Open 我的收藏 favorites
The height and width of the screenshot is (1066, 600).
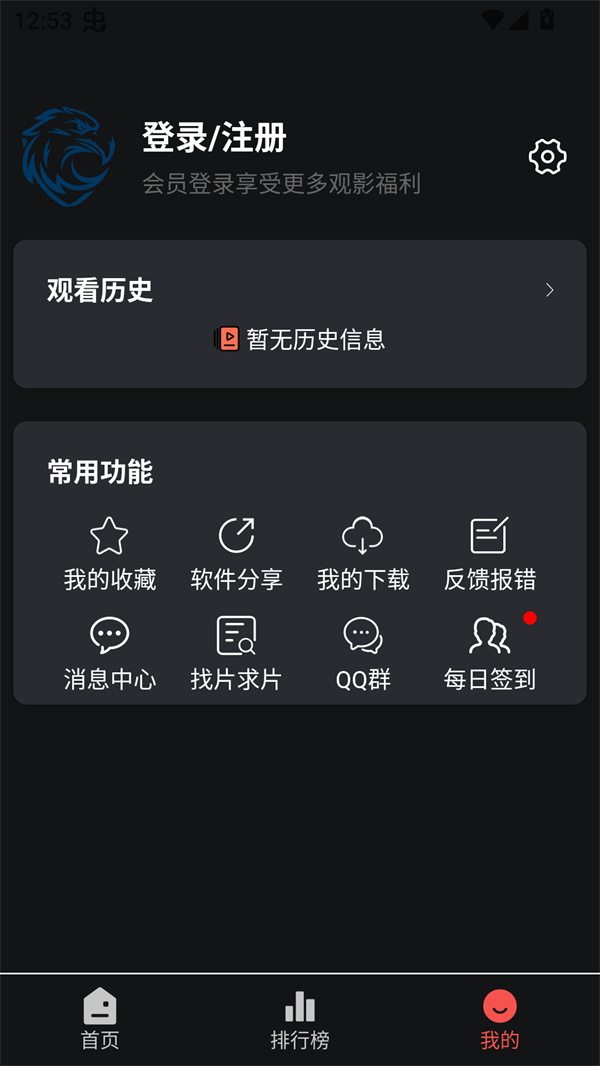click(109, 554)
